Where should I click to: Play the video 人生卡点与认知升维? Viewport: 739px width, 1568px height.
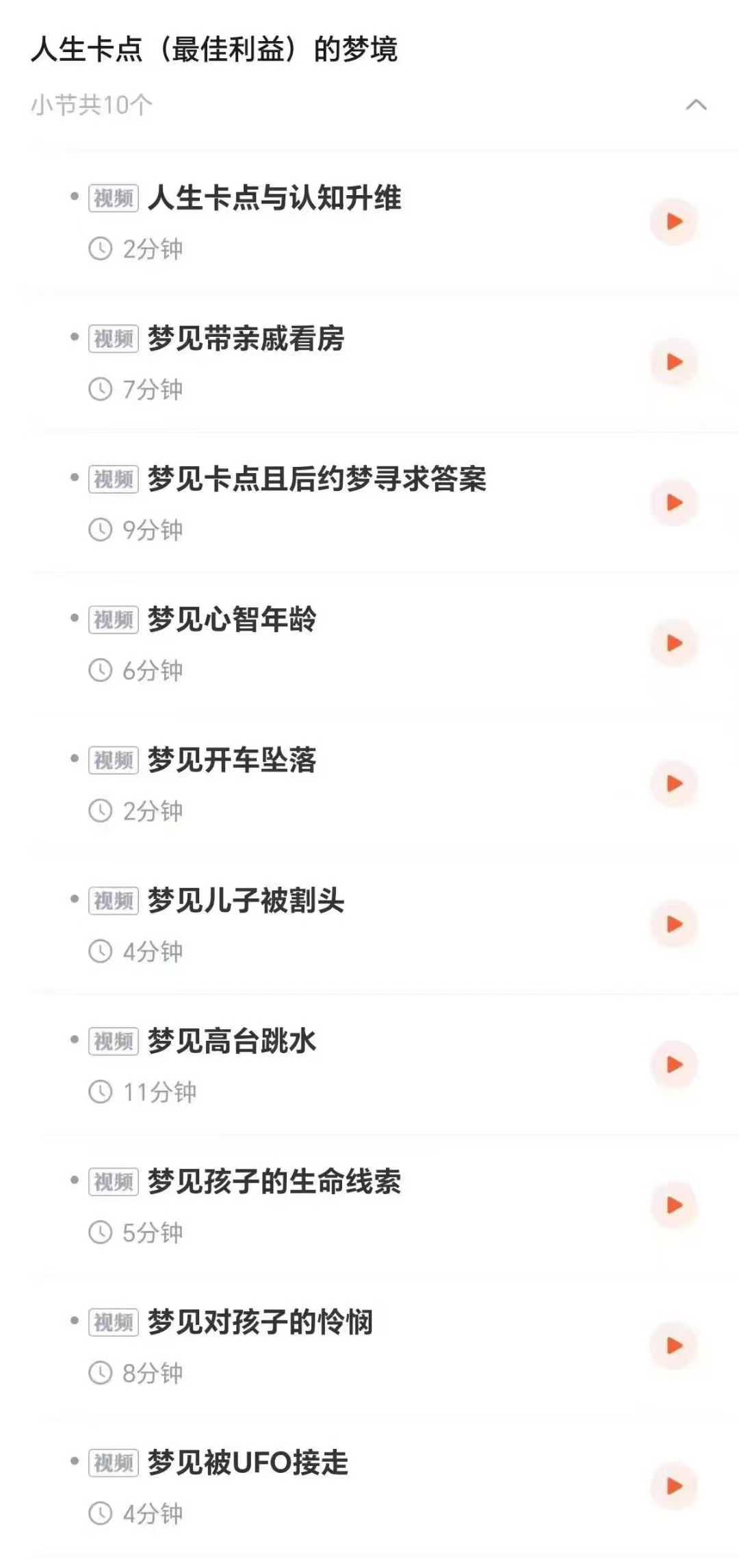[x=674, y=221]
